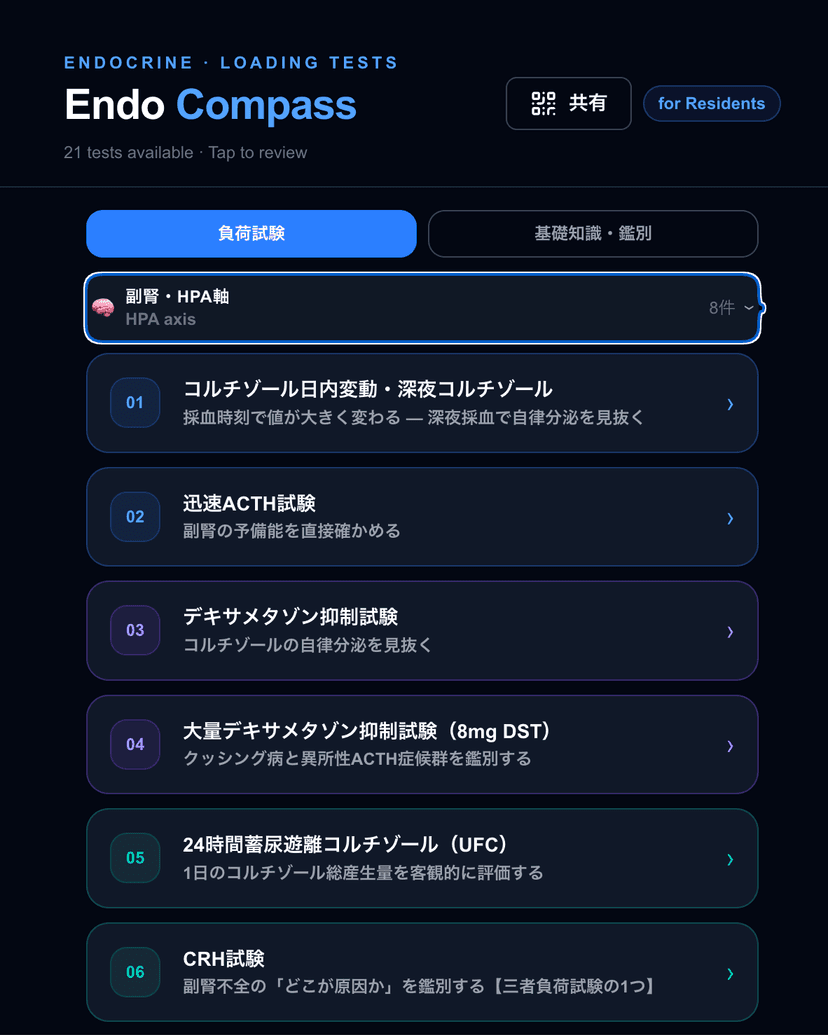
Task: Select the 01 number badge
Action: click(135, 403)
